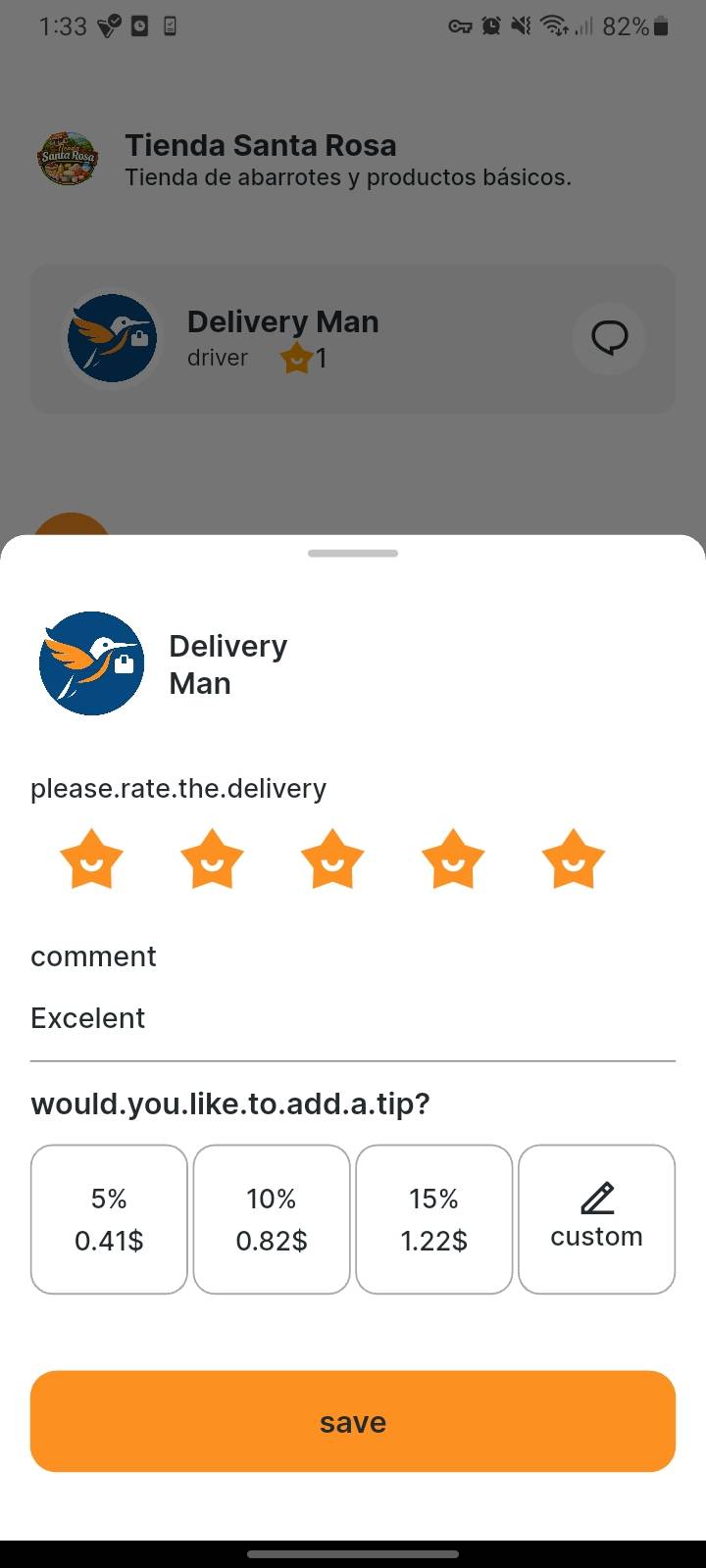Select the second rating star

pyautogui.click(x=212, y=858)
